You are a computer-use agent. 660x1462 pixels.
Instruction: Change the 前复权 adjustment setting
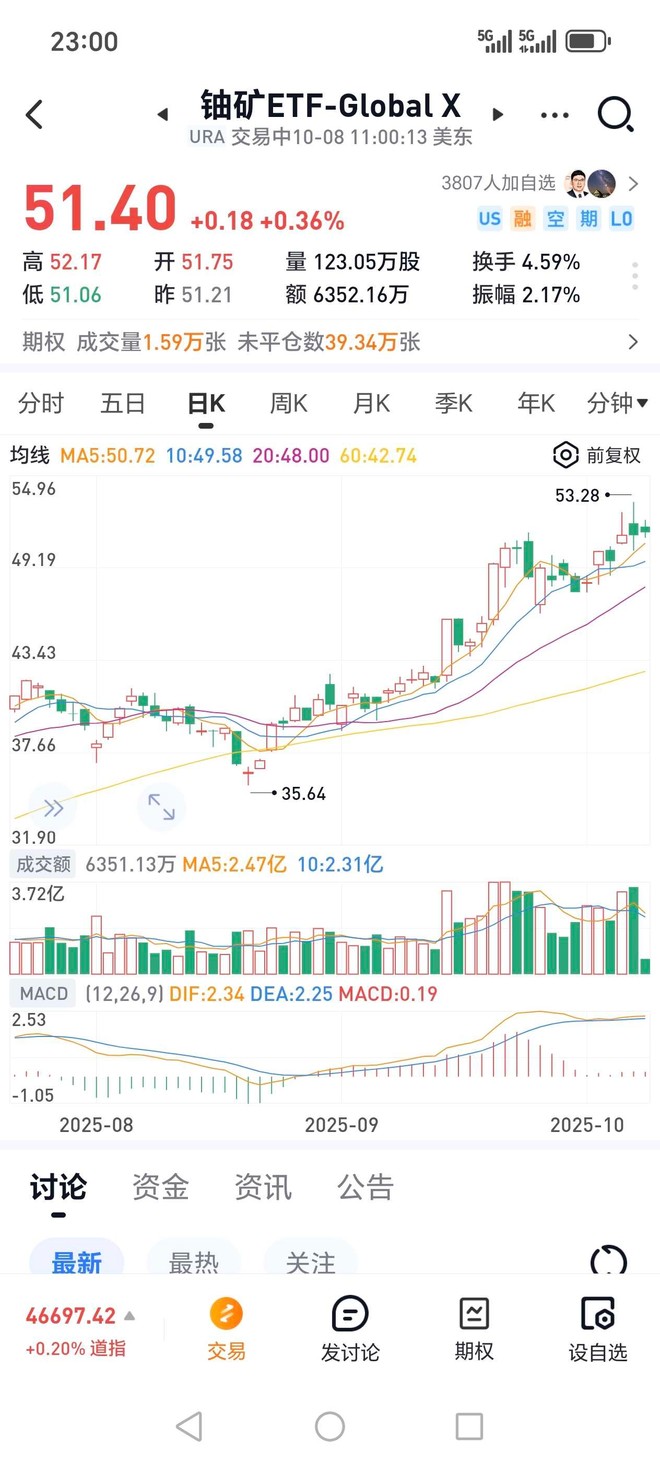[597, 456]
